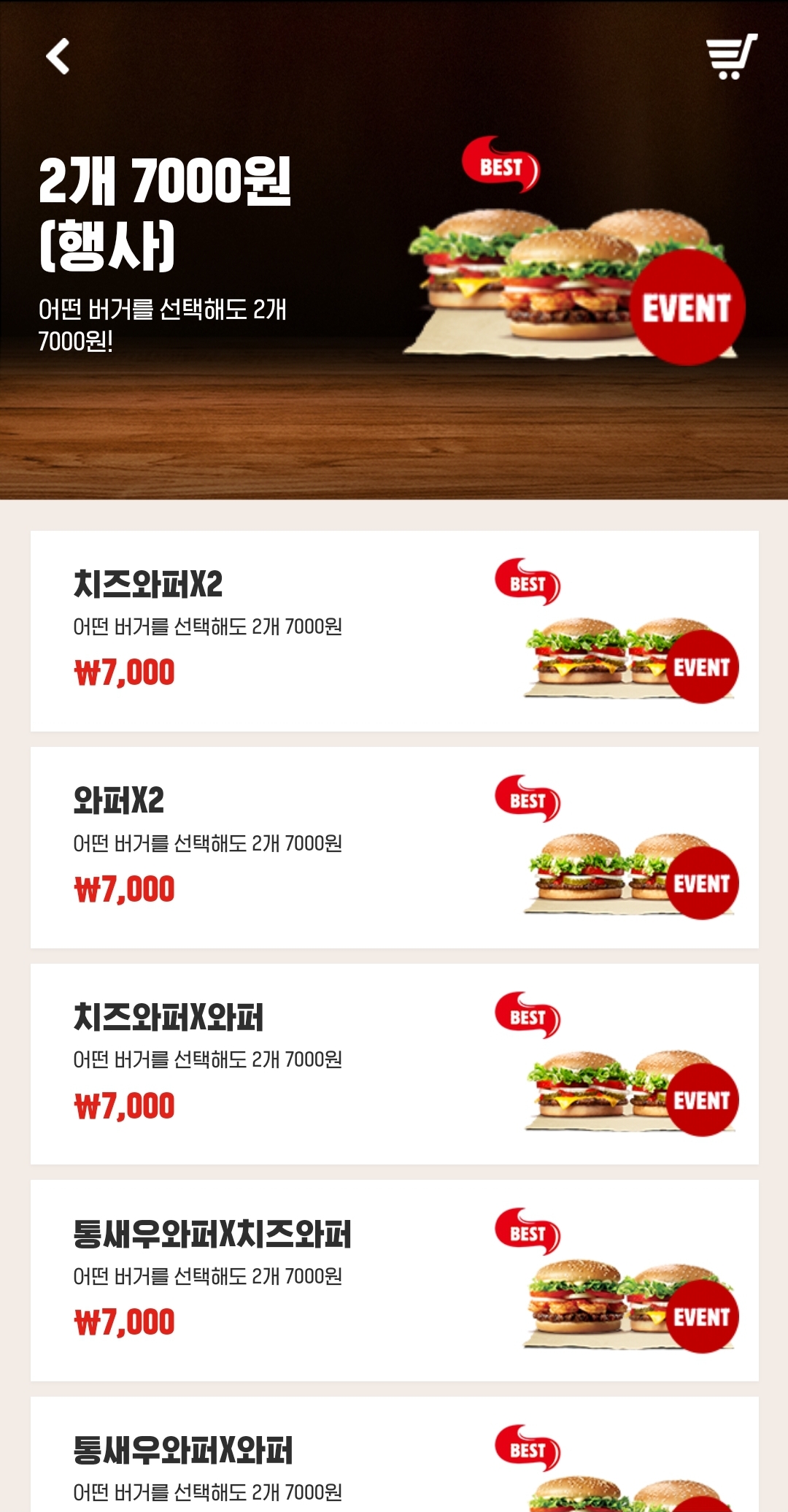Open the 와퍼X2 menu item
The width and height of the screenshot is (788, 1512).
[x=394, y=847]
